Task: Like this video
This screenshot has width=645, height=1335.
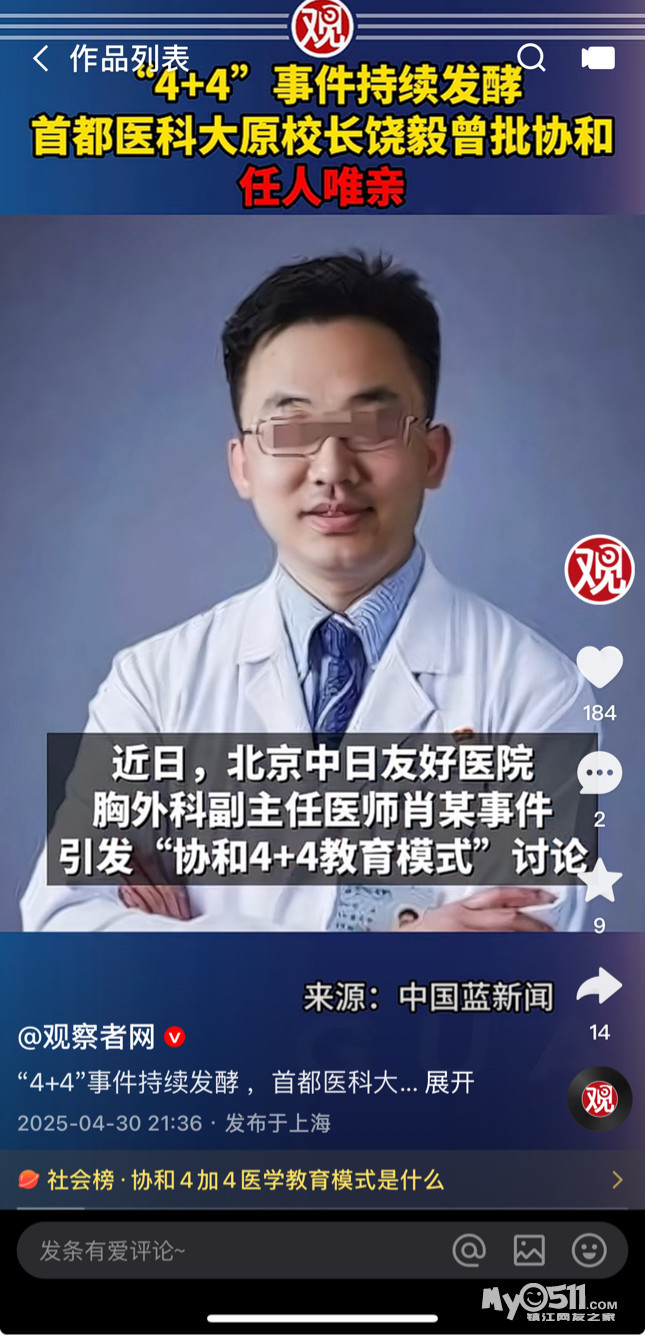Action: click(x=599, y=667)
